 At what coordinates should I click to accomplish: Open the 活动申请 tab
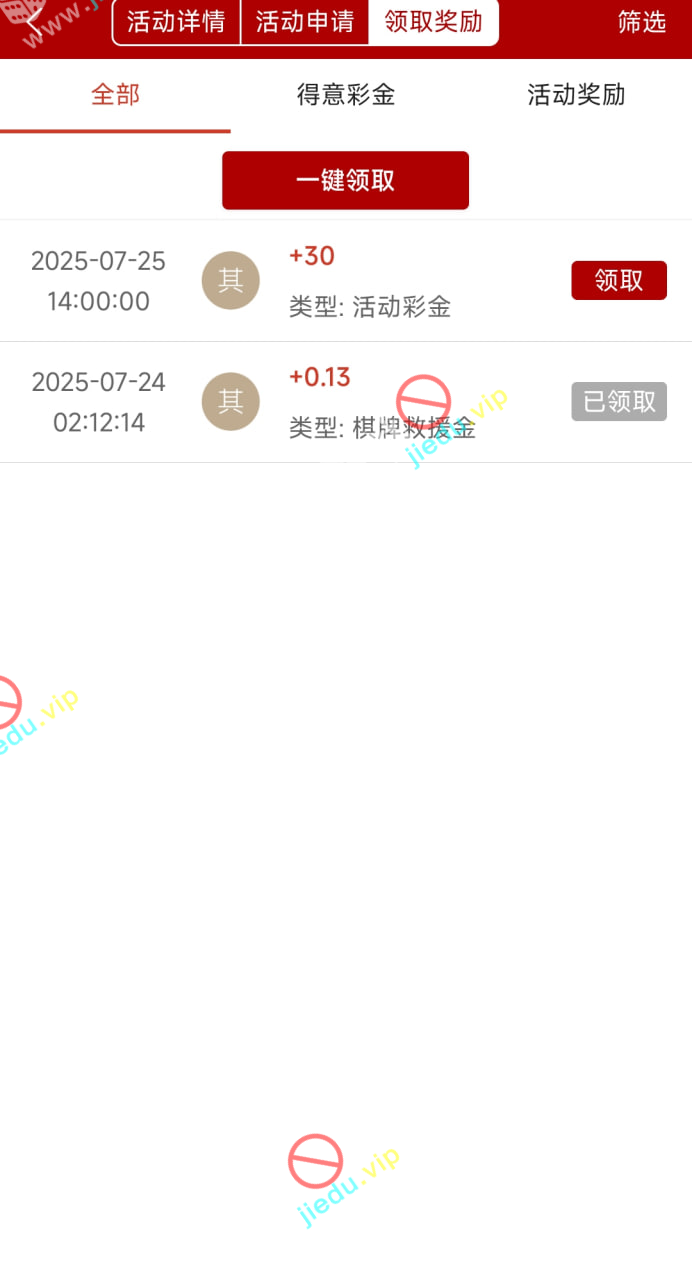pos(305,22)
